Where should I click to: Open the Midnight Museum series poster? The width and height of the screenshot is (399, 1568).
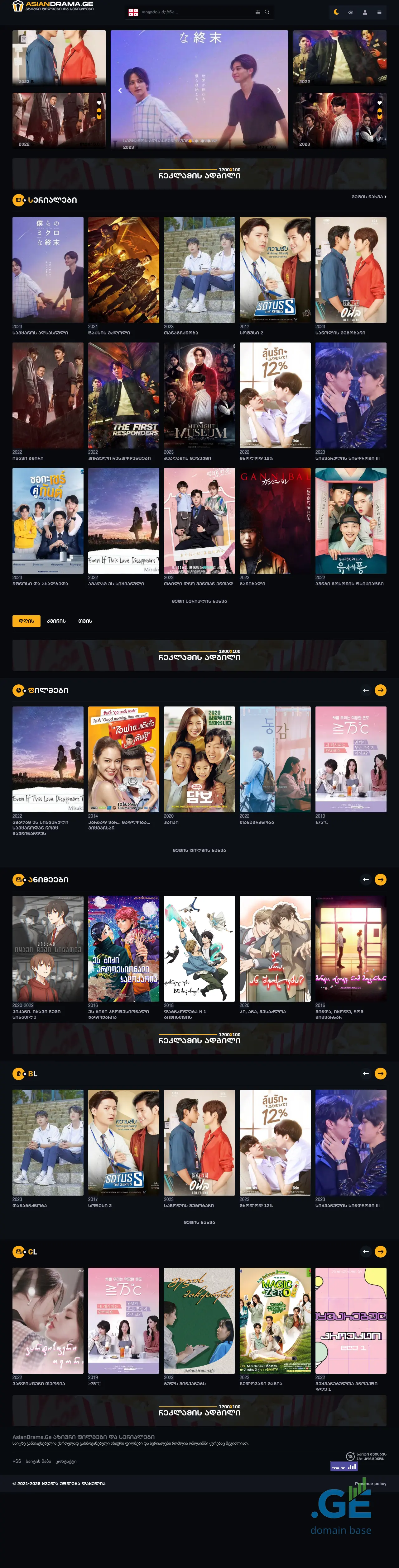tap(199, 395)
